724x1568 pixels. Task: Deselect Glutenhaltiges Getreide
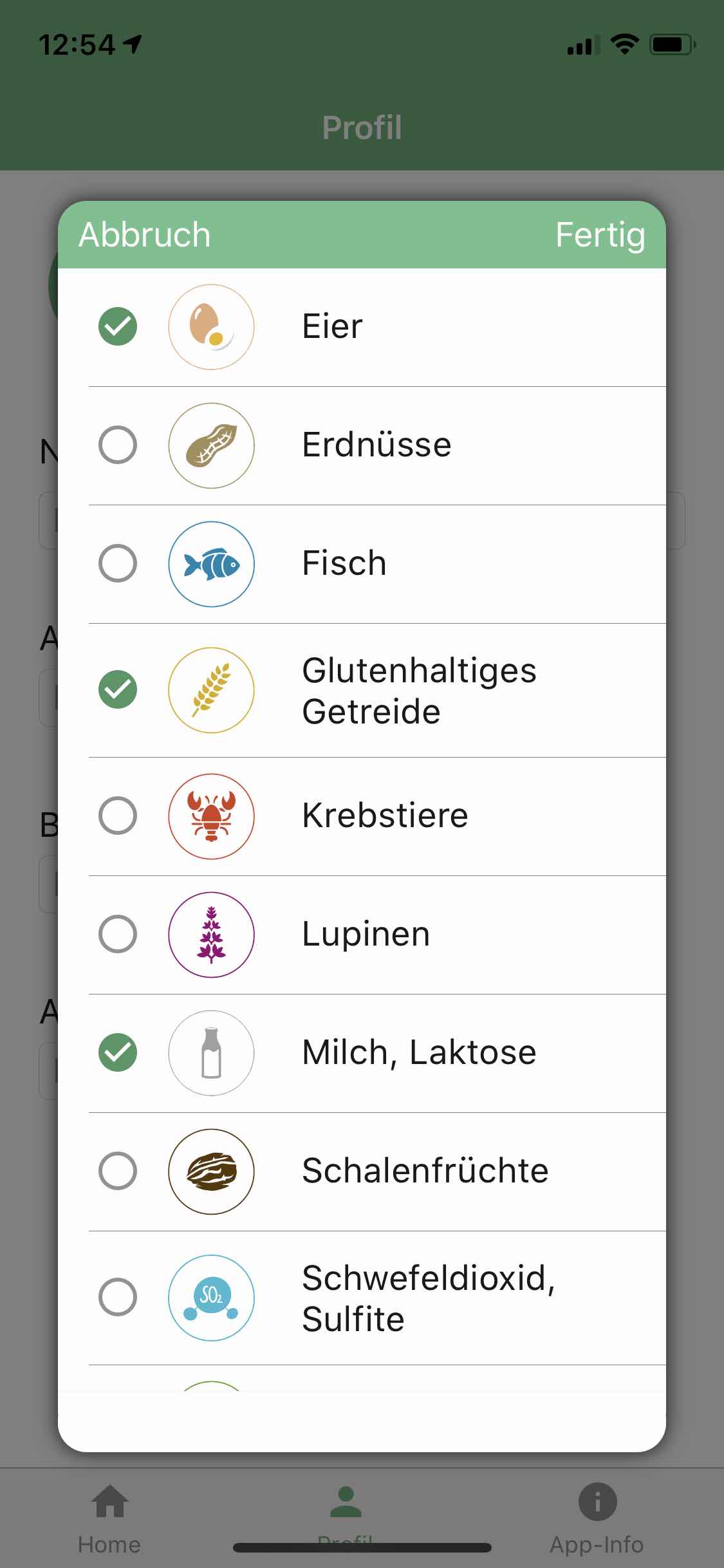pos(362,690)
